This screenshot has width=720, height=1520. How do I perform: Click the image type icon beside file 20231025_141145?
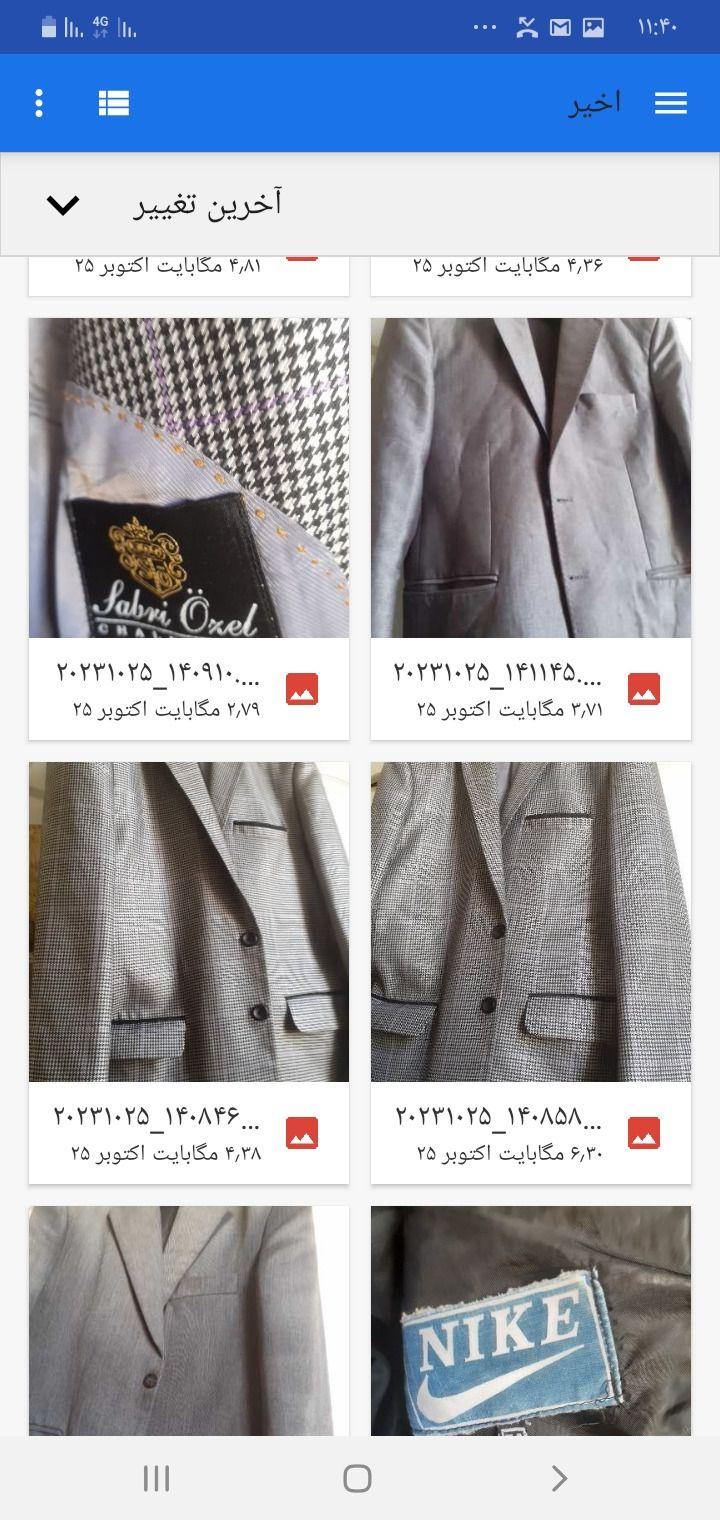point(644,688)
